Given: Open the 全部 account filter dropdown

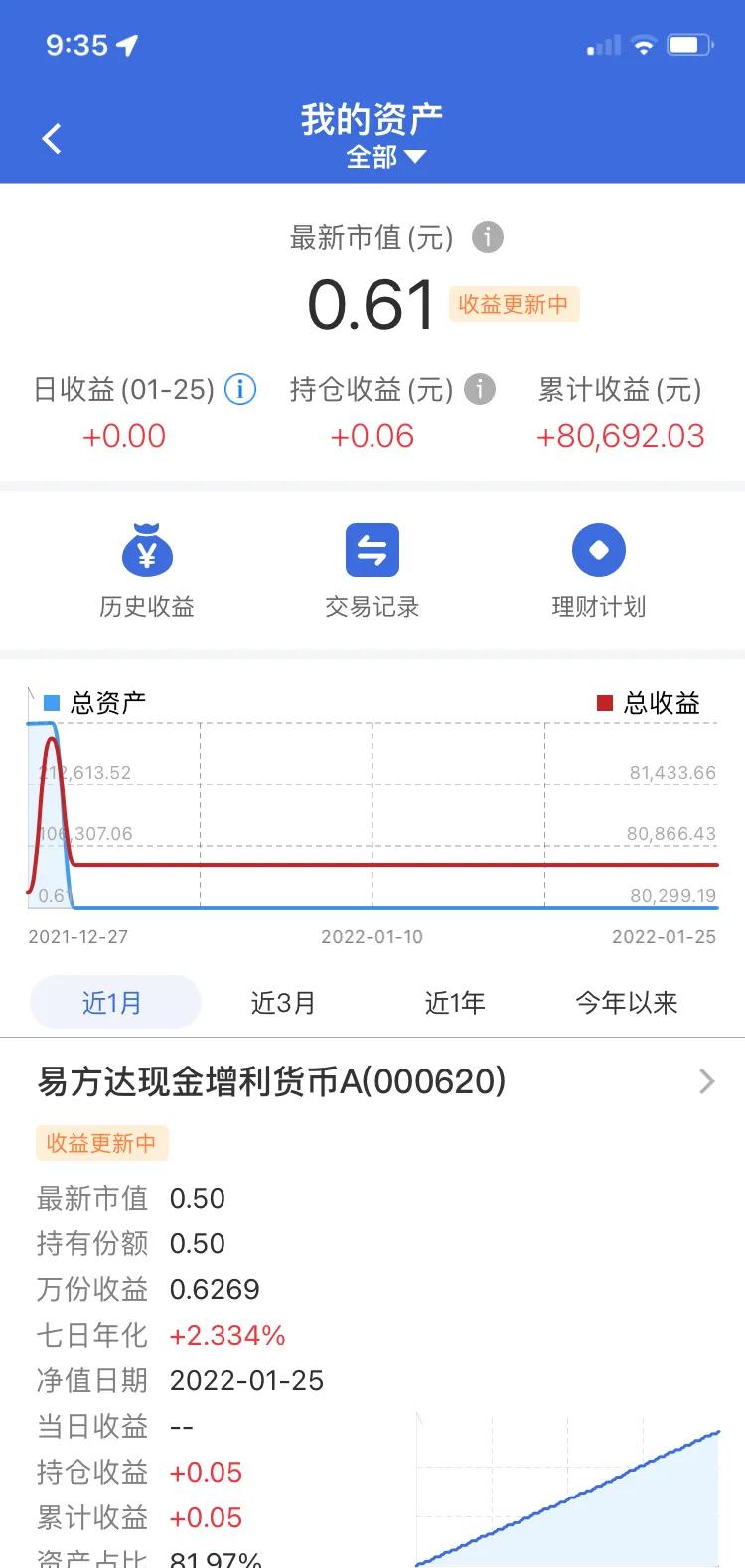Looking at the screenshot, I should 385,157.
